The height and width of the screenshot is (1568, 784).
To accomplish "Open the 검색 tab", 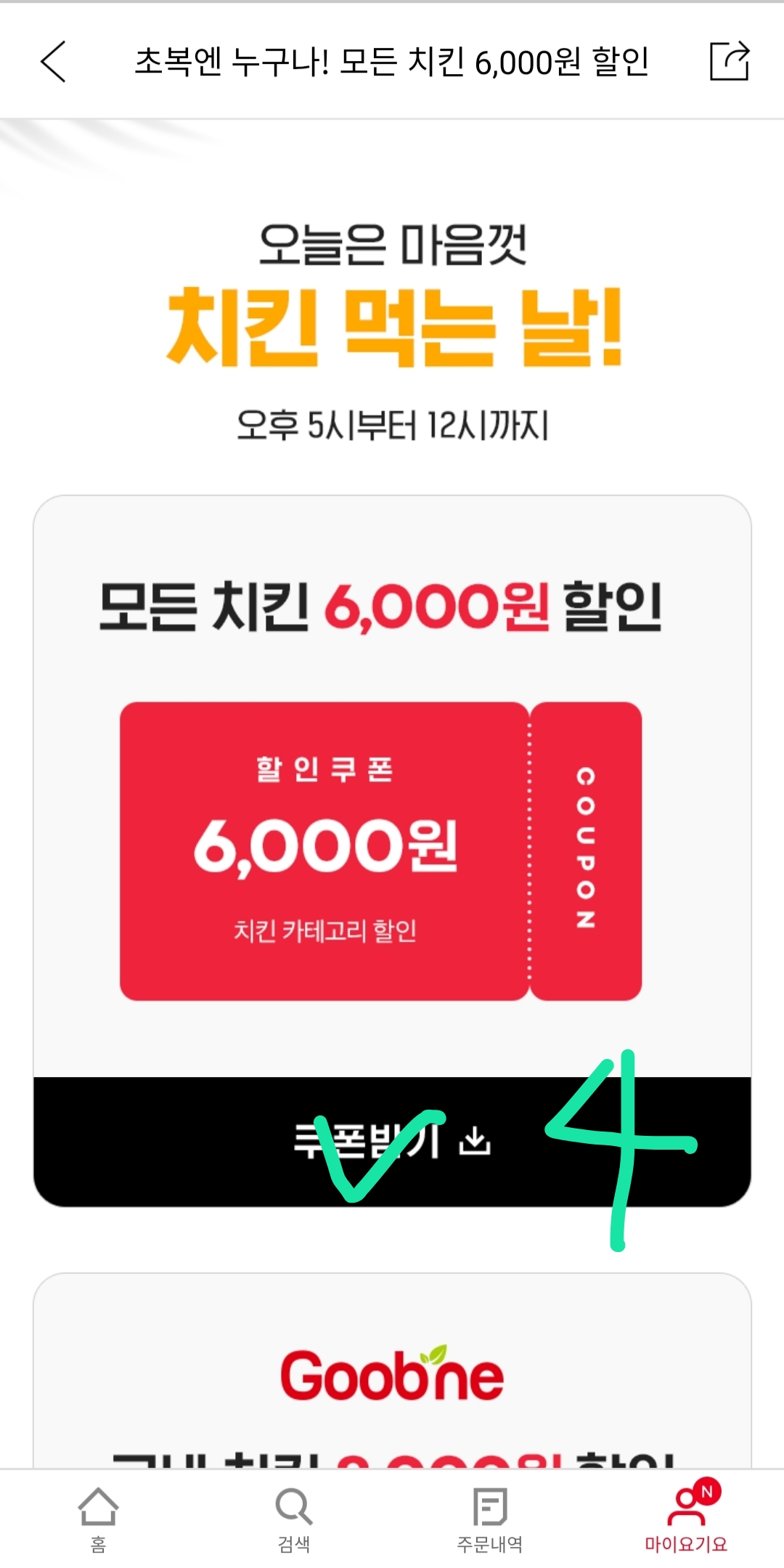I will click(x=294, y=1518).
